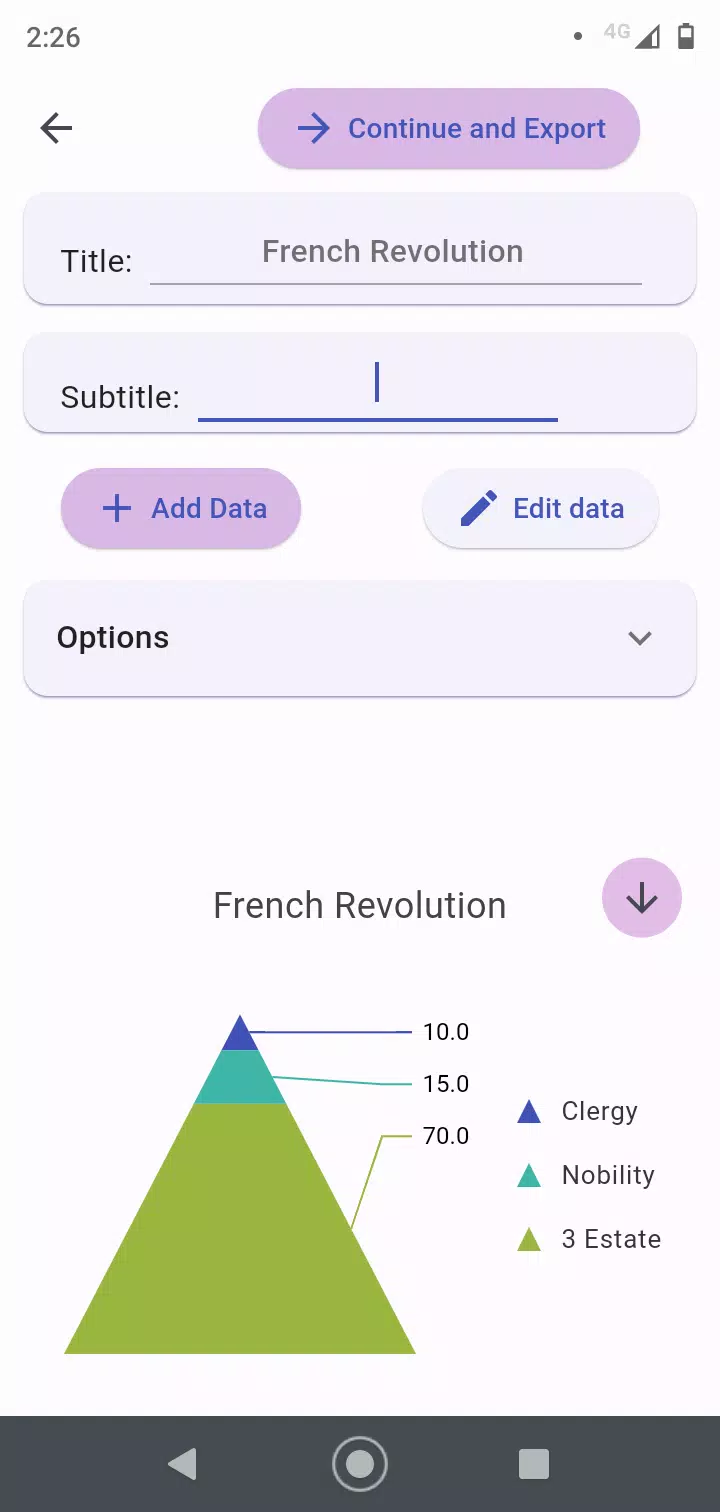Focus the Subtitle input field
This screenshot has width=720, height=1512.
[x=377, y=388]
